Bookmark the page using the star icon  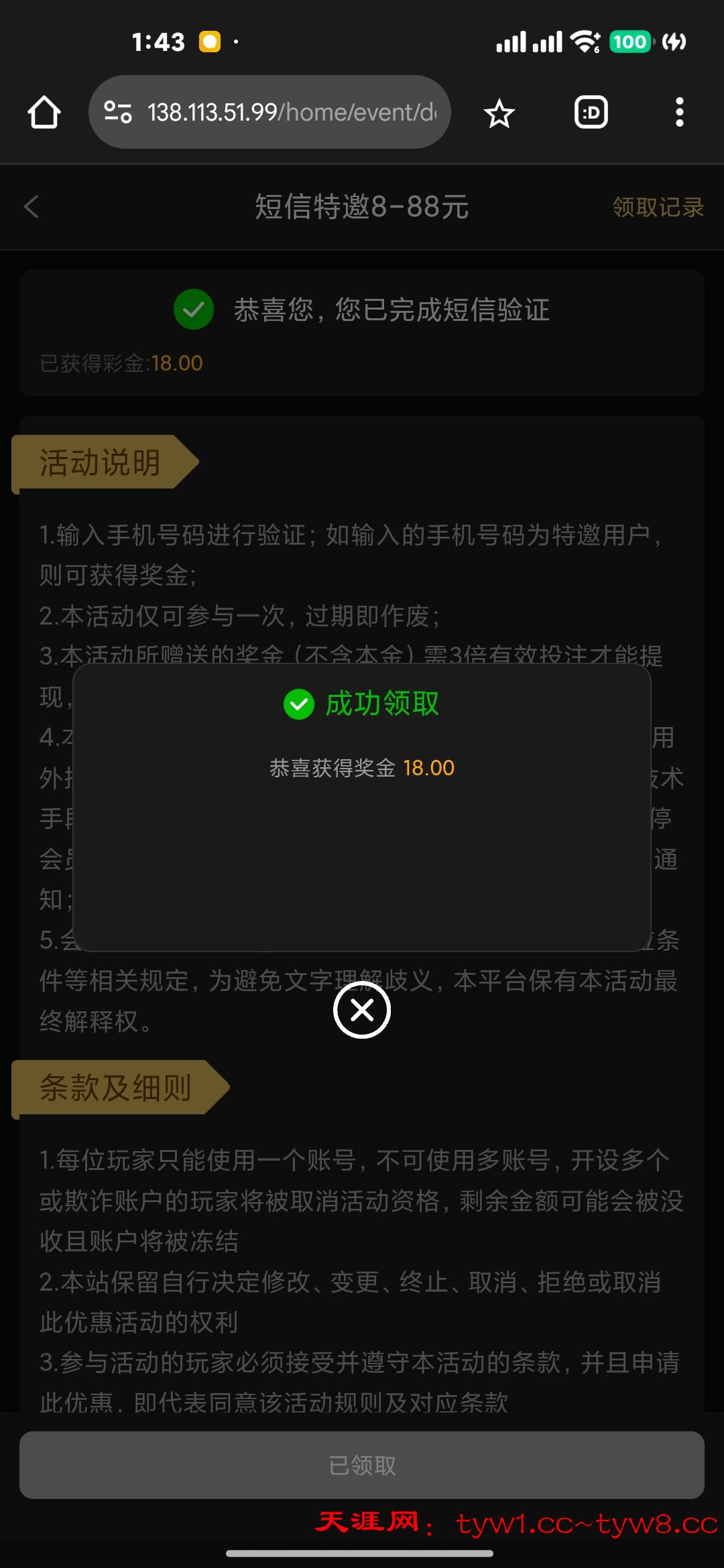(x=499, y=112)
